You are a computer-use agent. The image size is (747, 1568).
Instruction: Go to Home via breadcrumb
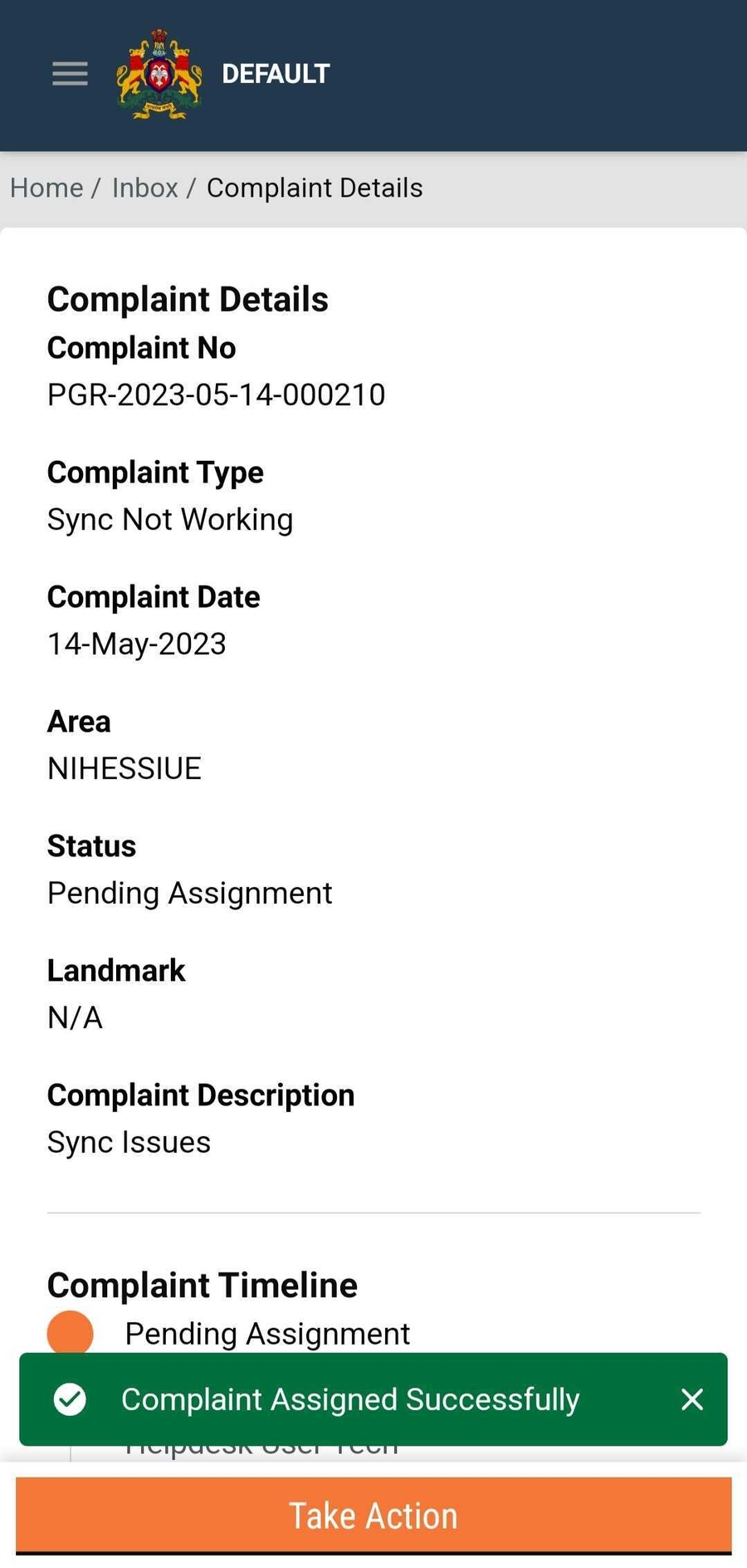pyautogui.click(x=46, y=188)
